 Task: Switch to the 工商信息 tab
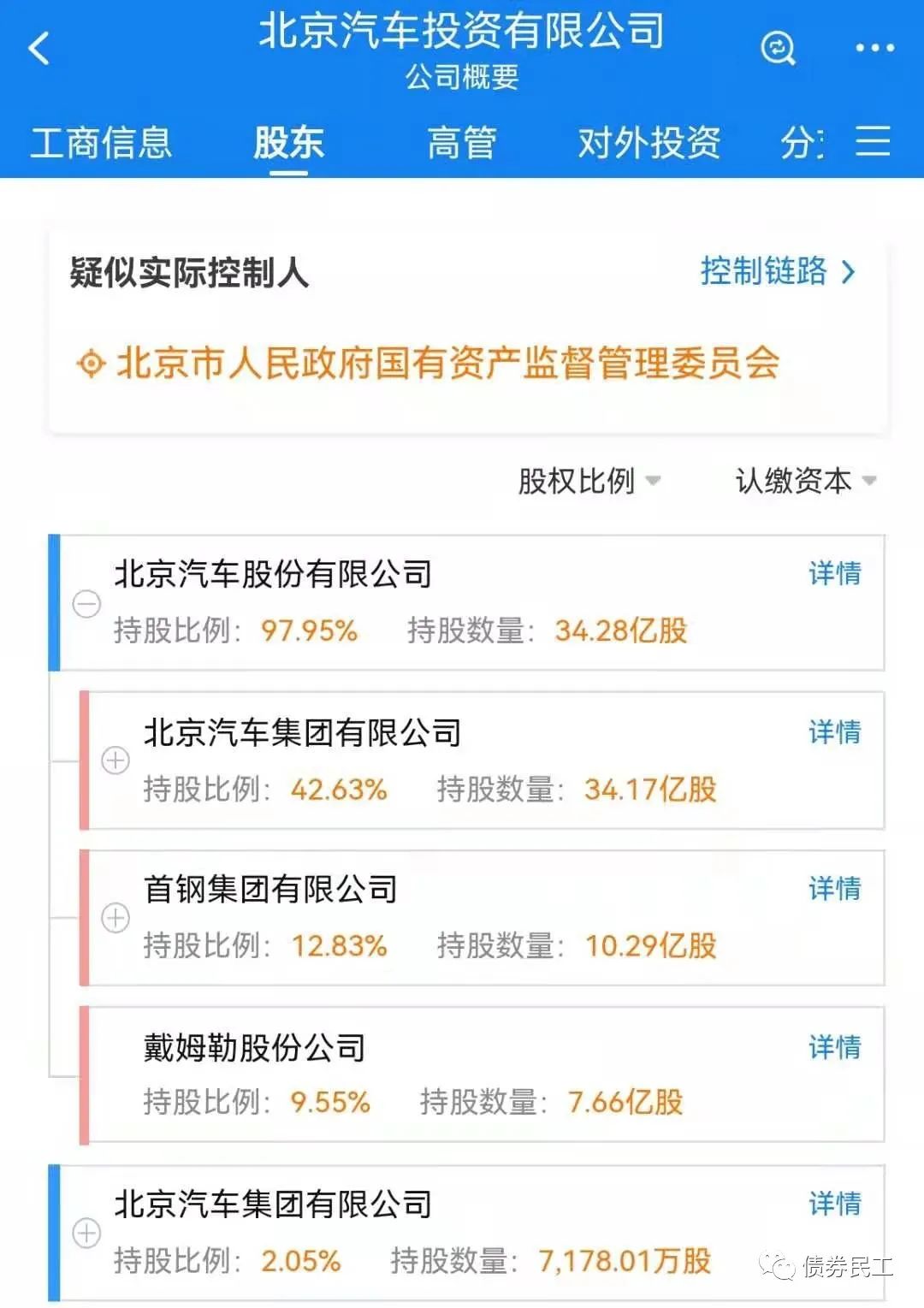pos(101,142)
